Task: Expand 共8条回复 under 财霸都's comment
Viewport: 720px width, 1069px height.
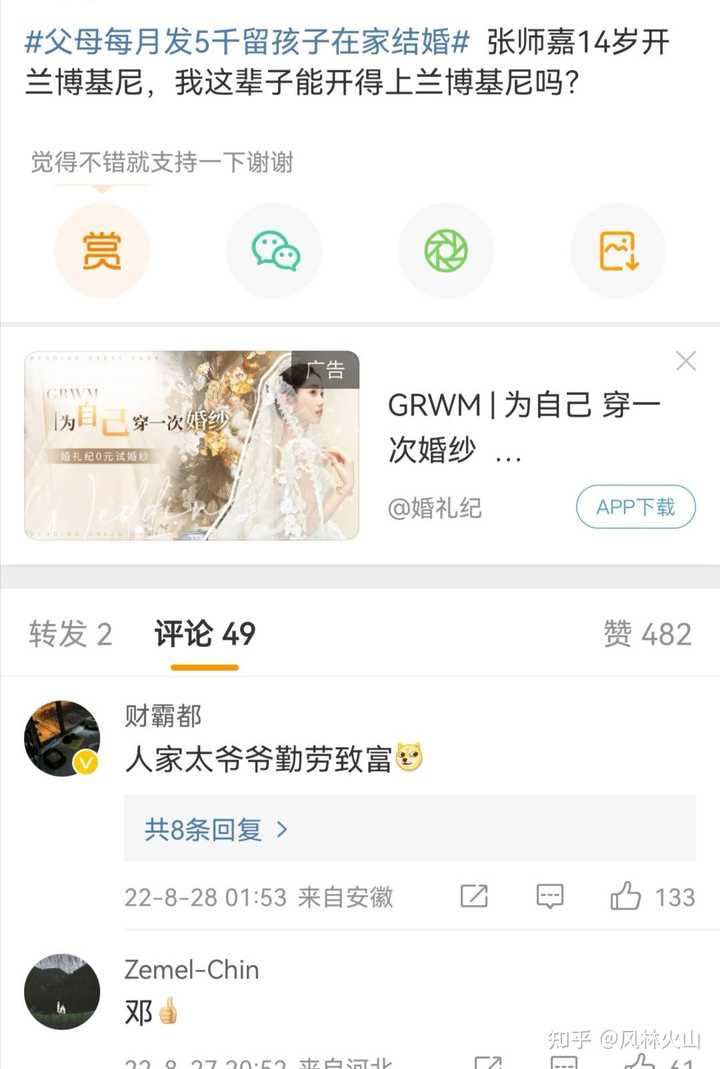Action: tap(216, 829)
